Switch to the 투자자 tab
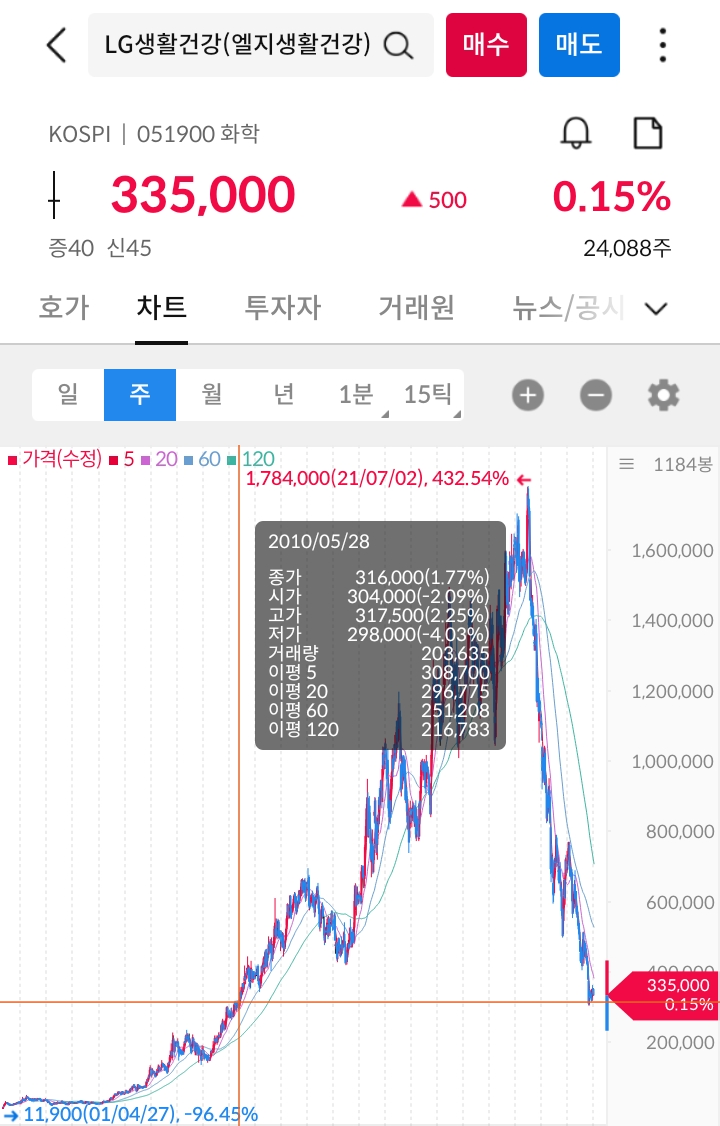The height and width of the screenshot is (1126, 720). pyautogui.click(x=282, y=308)
